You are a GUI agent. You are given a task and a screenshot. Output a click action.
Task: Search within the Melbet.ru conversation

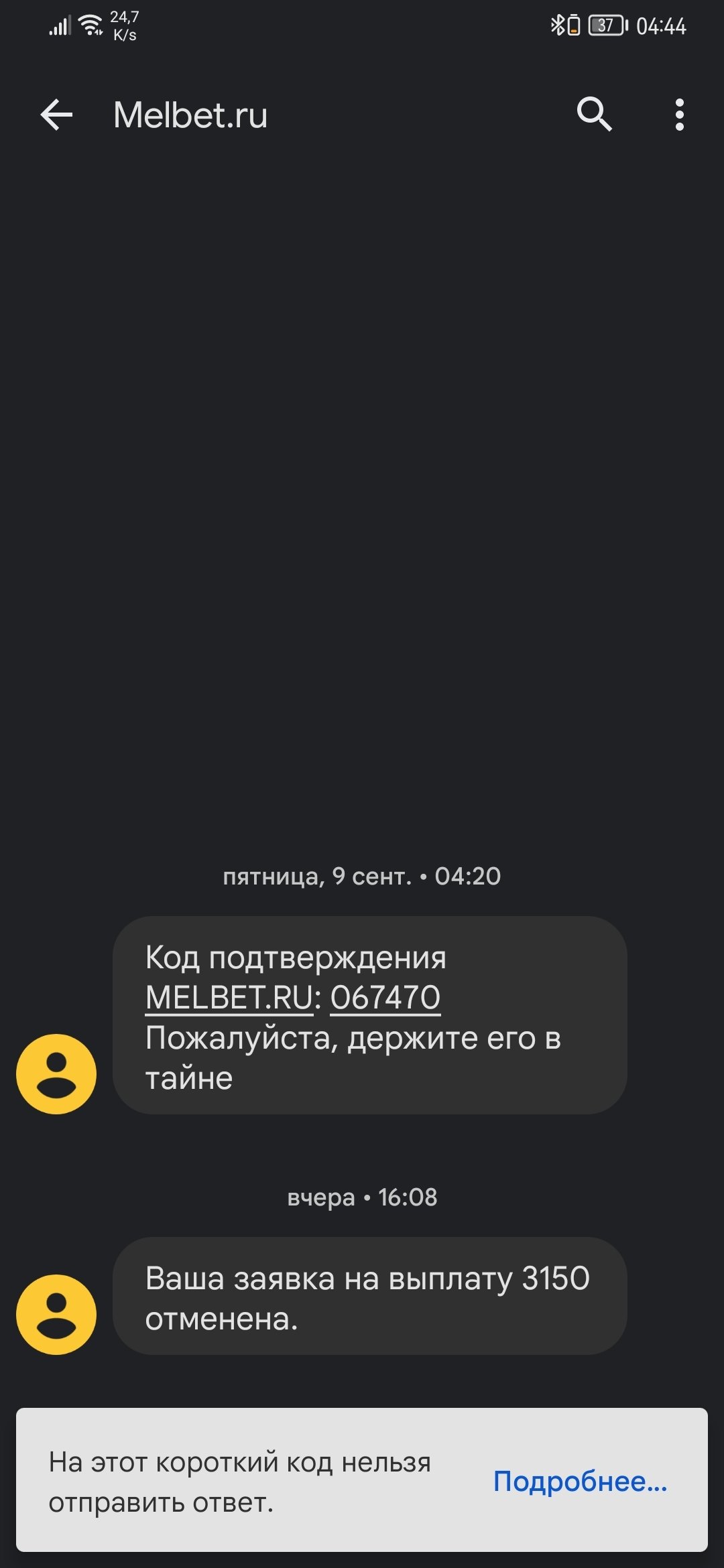594,115
